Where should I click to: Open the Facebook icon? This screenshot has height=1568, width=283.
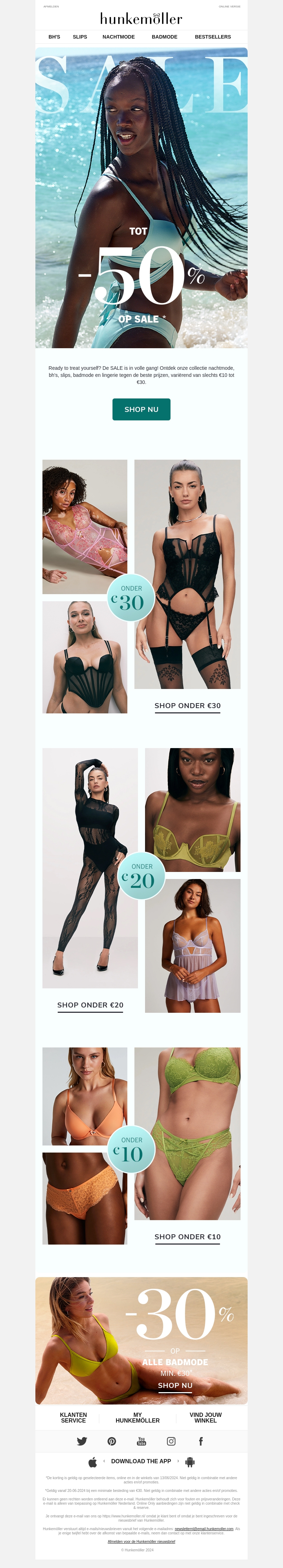click(201, 1441)
